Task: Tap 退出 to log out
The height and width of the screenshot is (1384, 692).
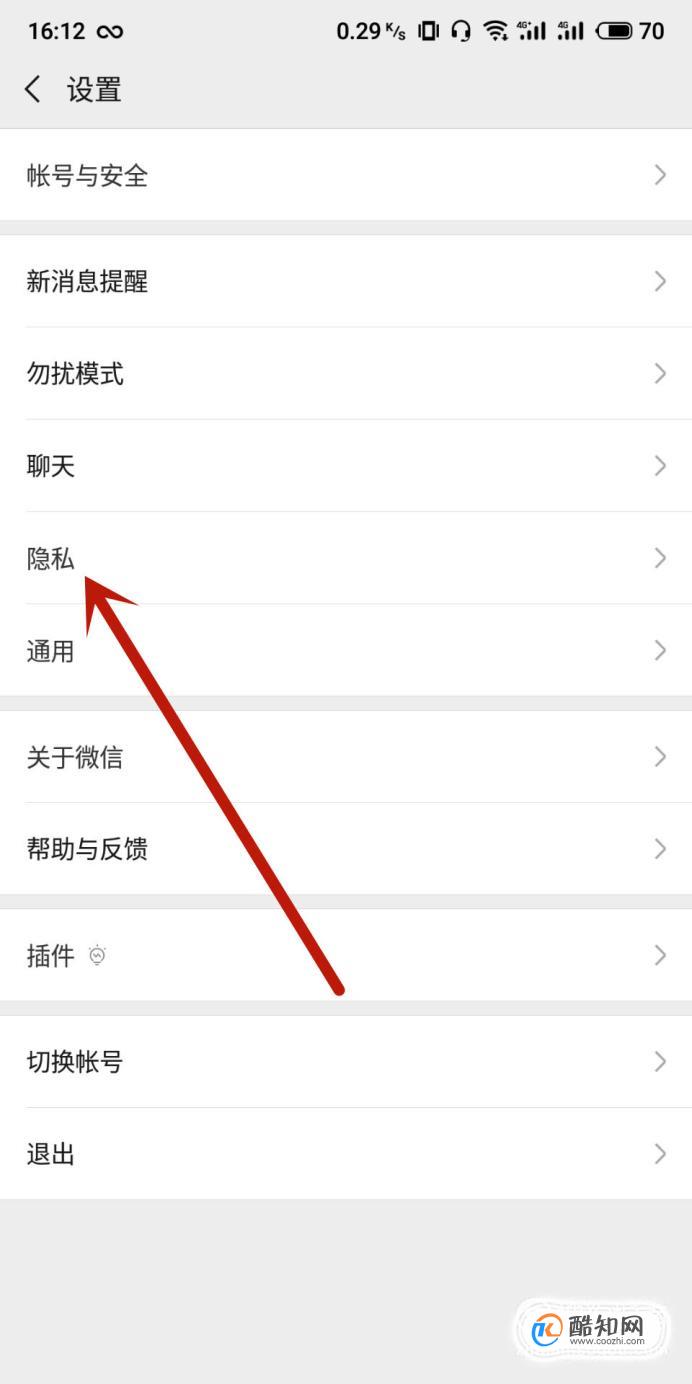Action: (x=345, y=1154)
